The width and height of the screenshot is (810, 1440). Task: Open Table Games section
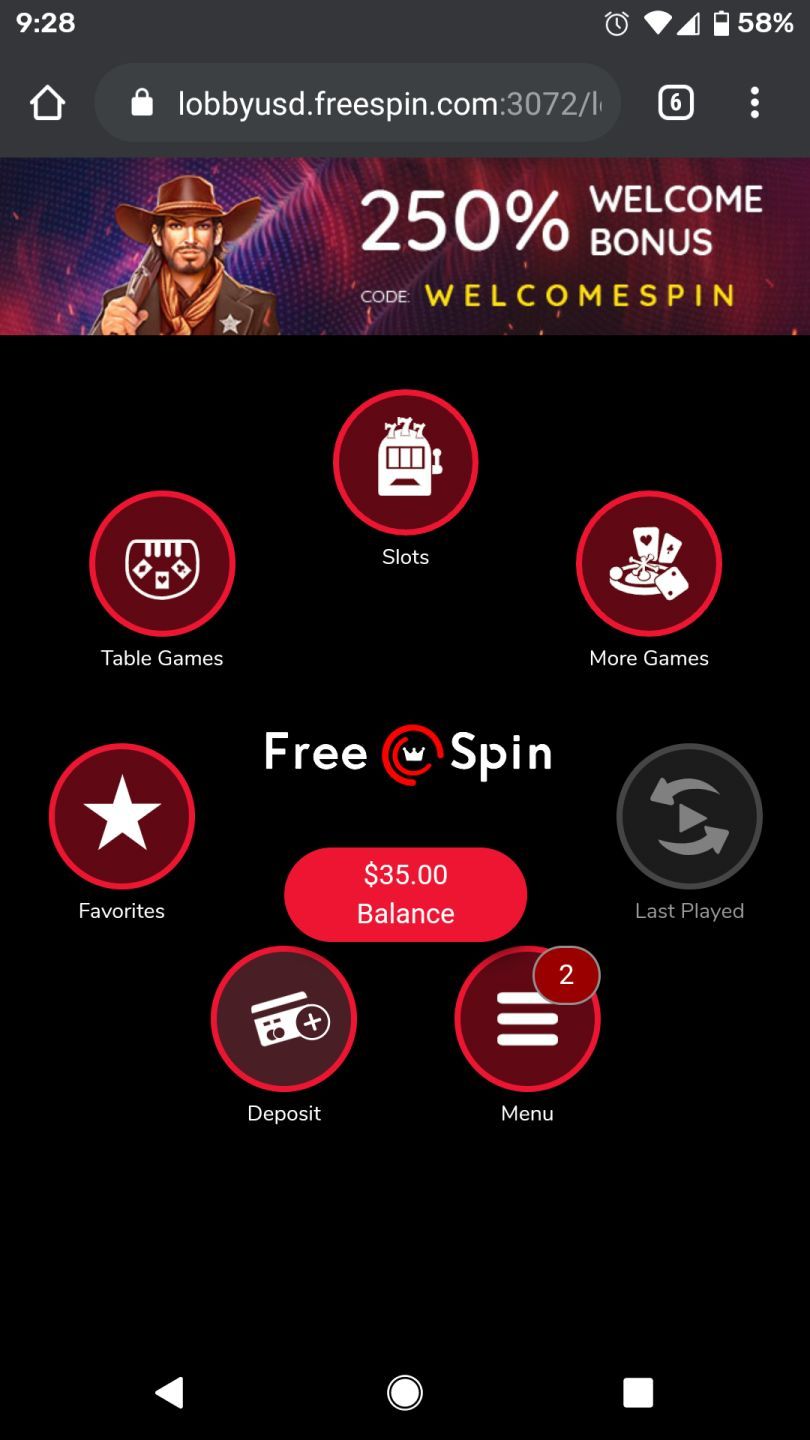click(162, 563)
